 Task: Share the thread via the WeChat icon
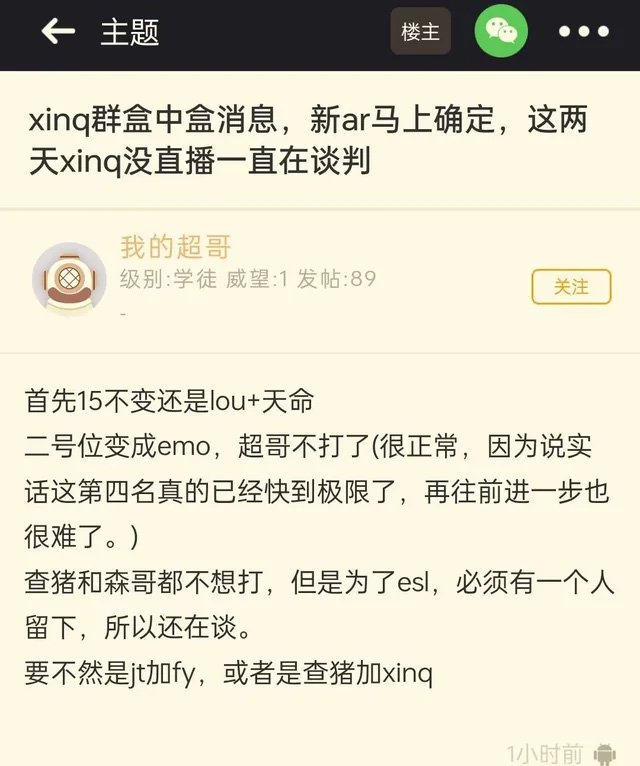pyautogui.click(x=500, y=31)
